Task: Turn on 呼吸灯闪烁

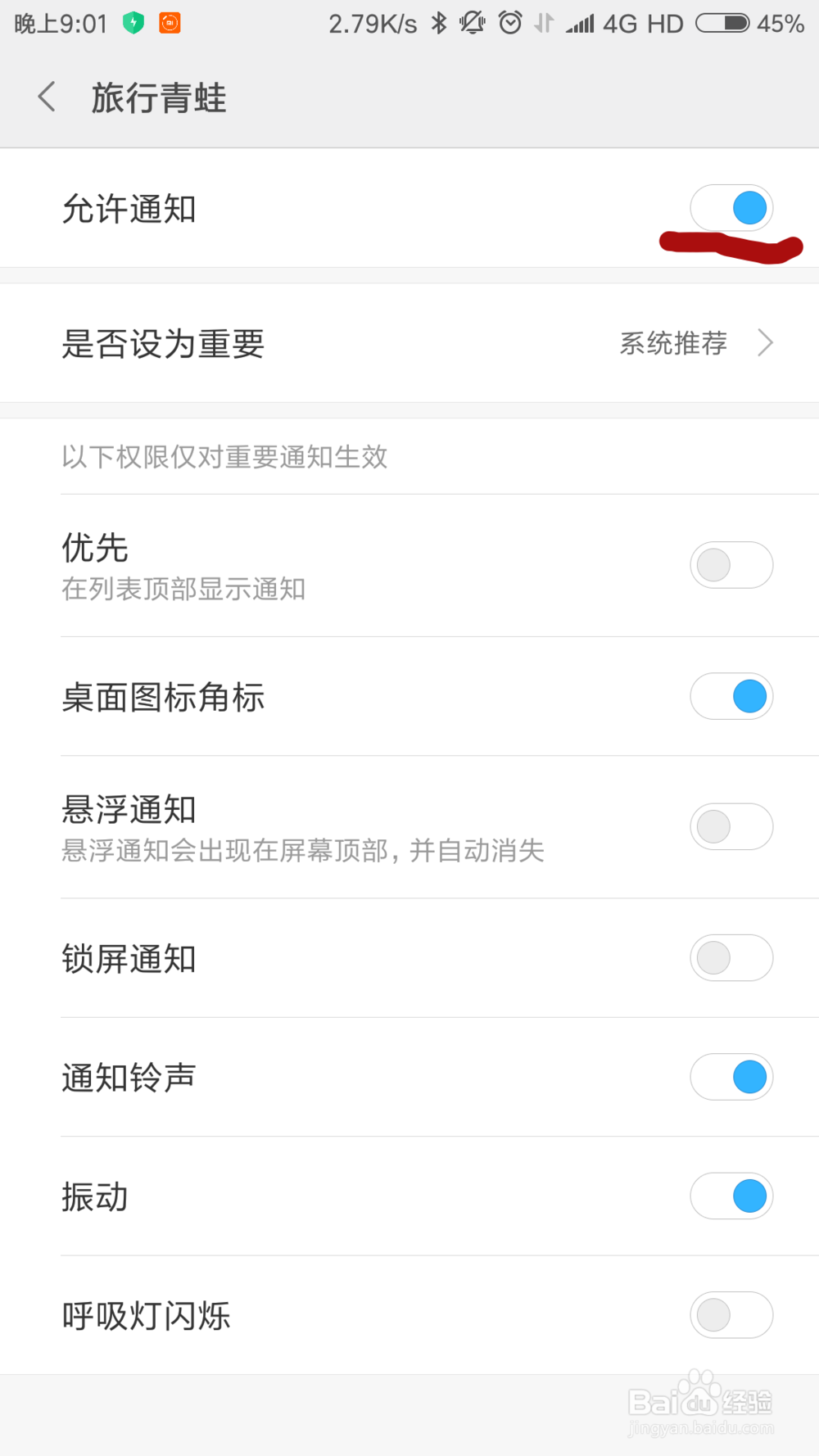Action: coord(731,1315)
